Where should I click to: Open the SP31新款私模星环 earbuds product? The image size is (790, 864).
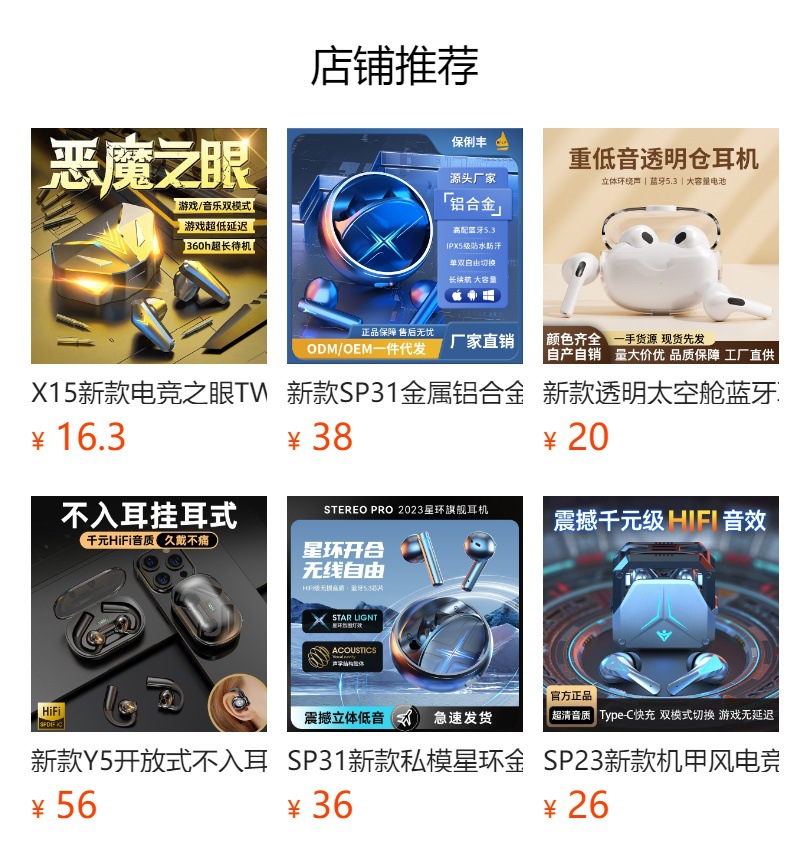(405, 614)
